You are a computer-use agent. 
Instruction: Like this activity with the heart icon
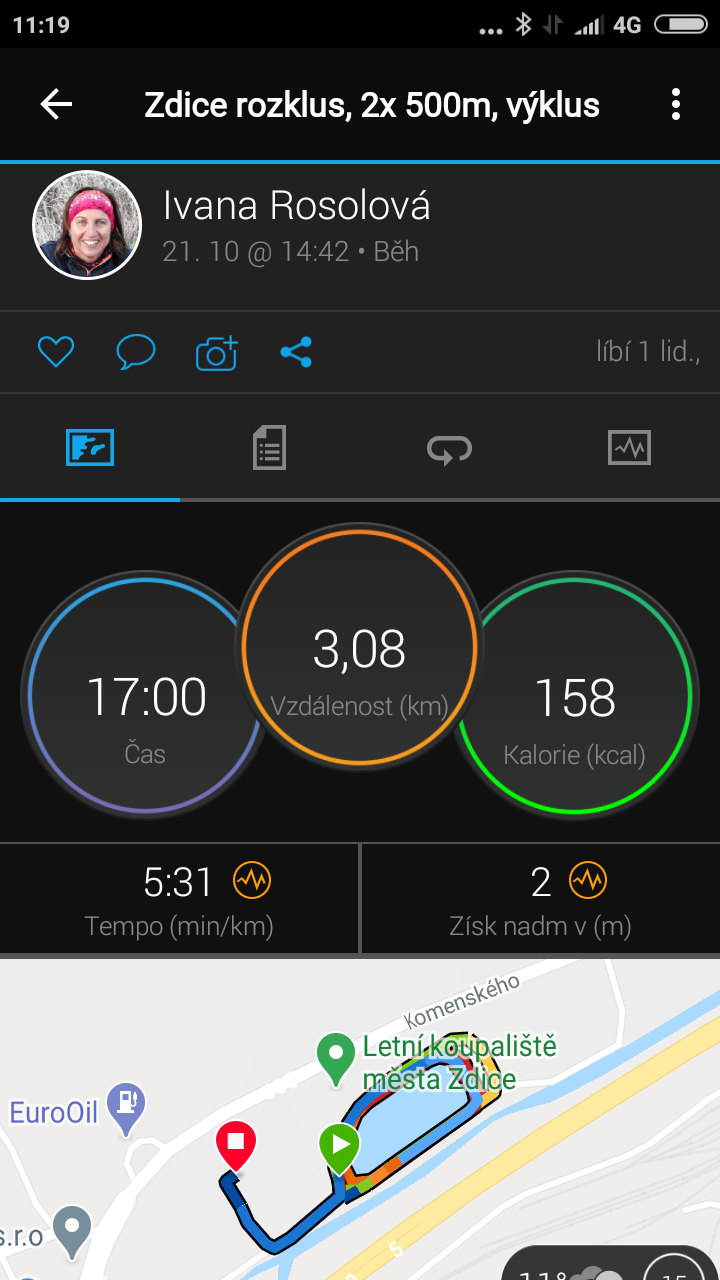pos(56,352)
